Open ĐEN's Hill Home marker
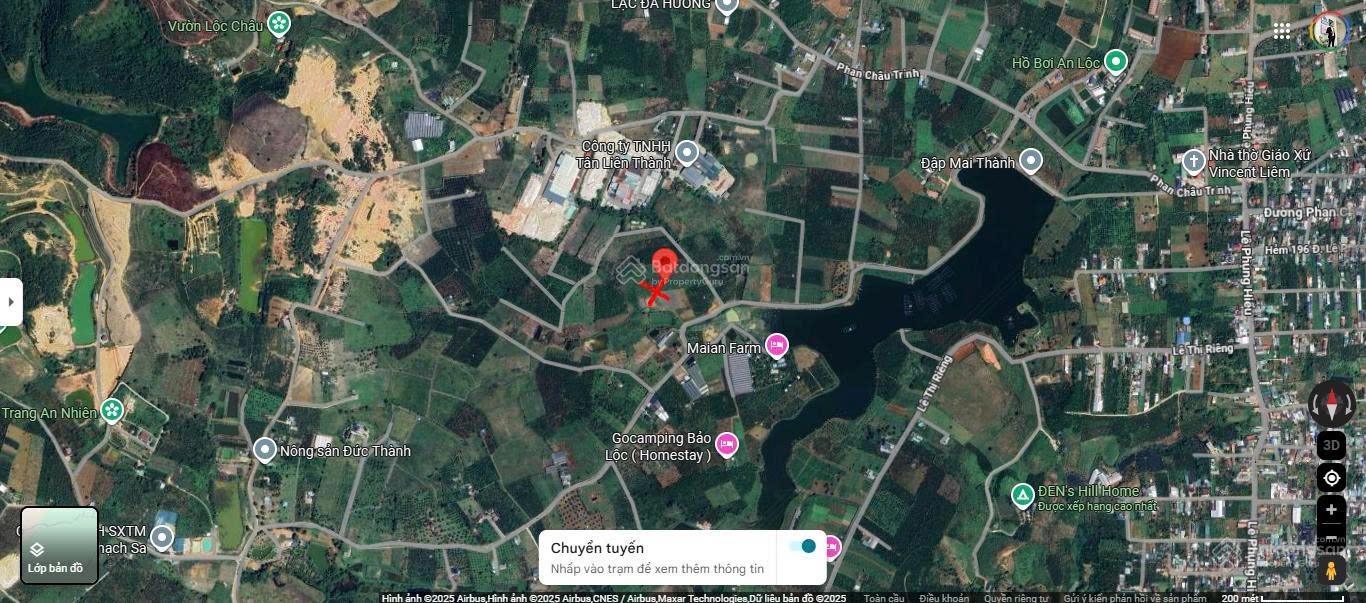 coord(1022,495)
